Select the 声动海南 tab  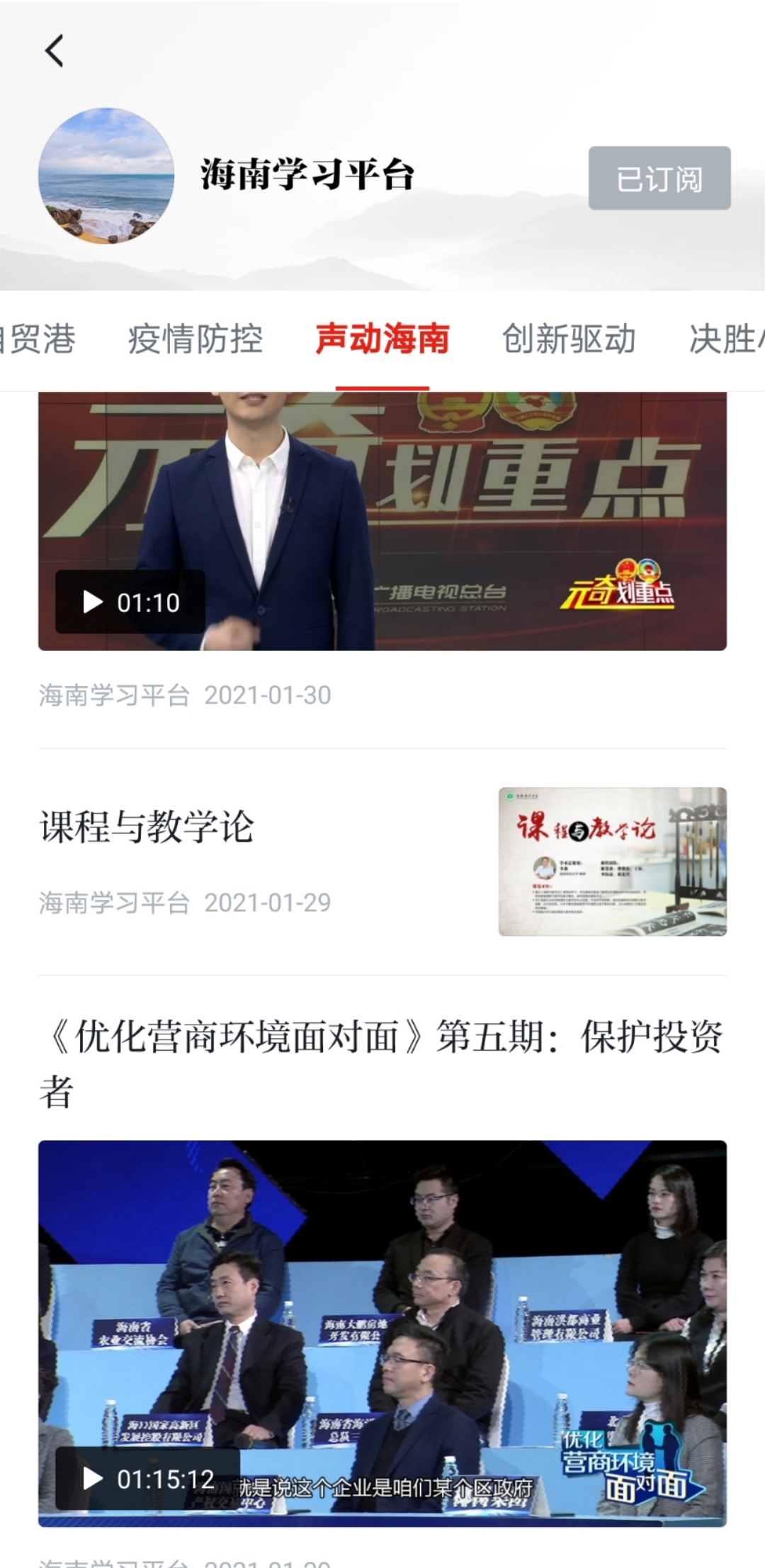(382, 340)
